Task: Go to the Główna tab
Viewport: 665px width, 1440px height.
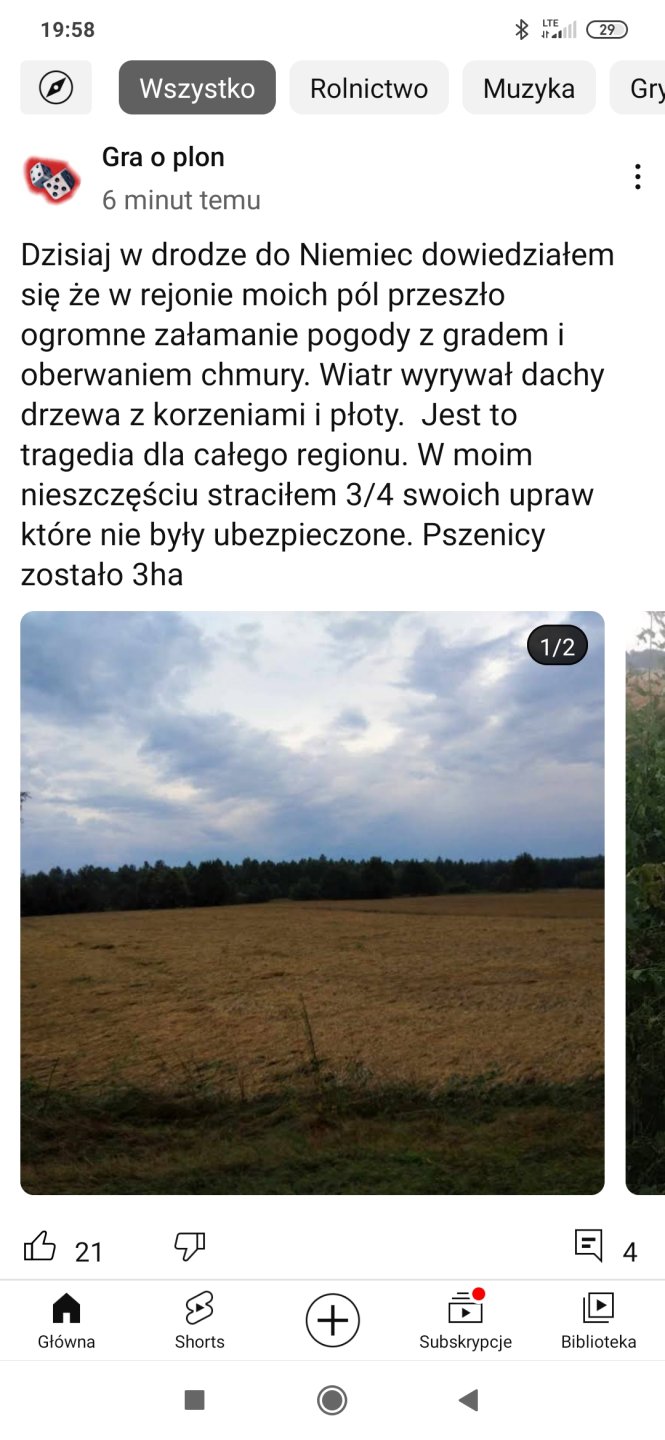Action: (x=66, y=1320)
